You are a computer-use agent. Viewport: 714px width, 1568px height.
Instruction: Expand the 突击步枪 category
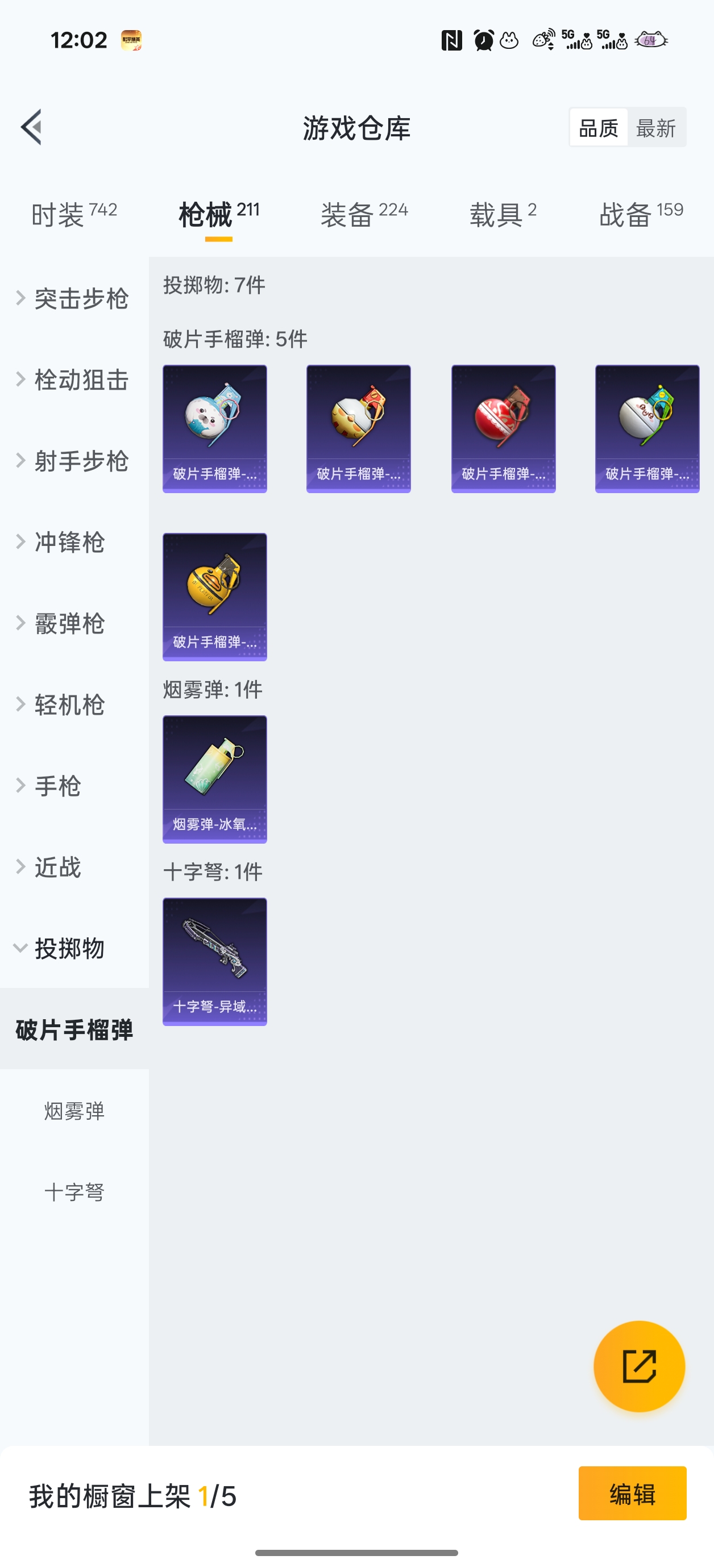[x=74, y=298]
